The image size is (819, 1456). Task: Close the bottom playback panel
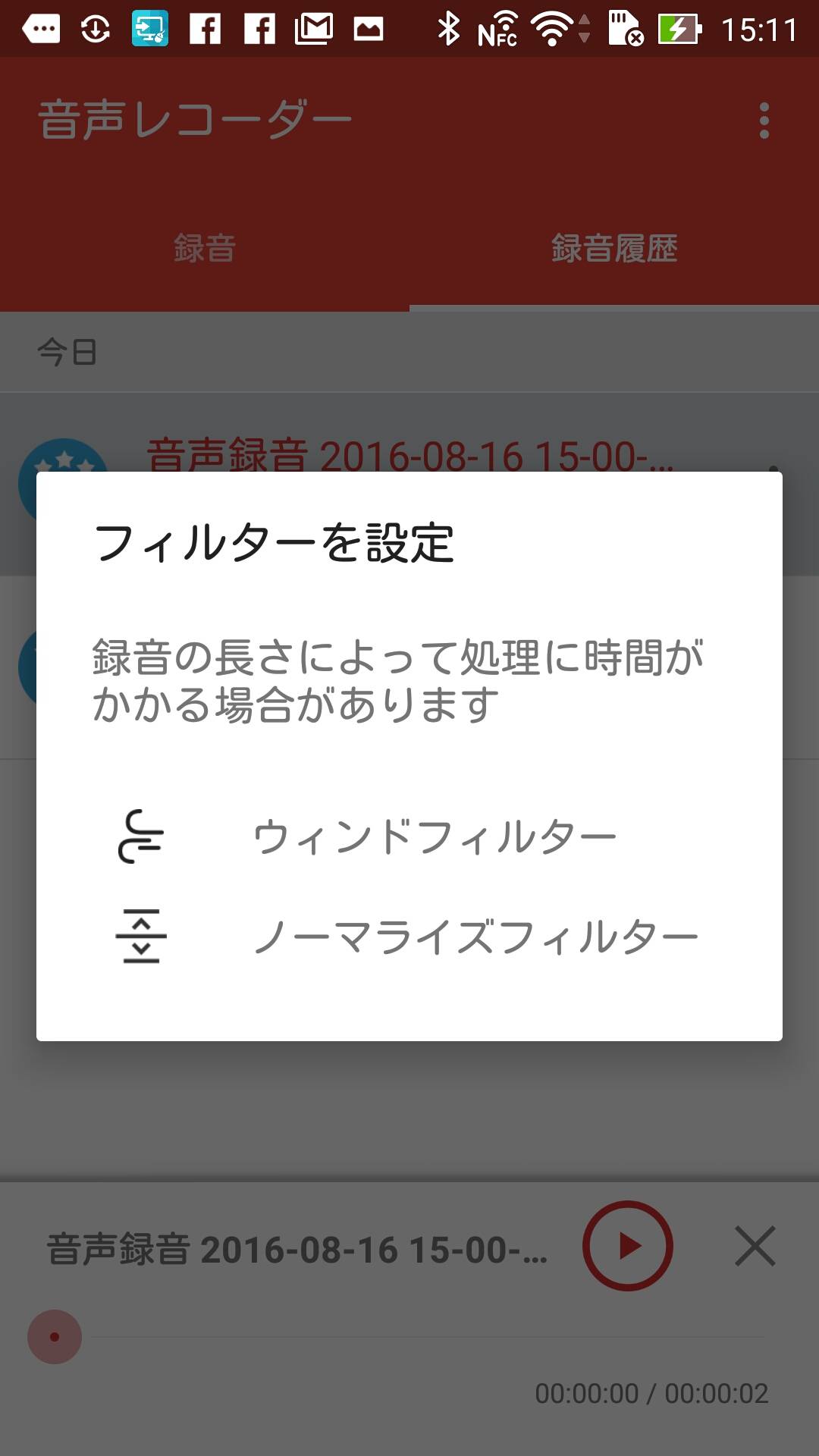point(755,1246)
